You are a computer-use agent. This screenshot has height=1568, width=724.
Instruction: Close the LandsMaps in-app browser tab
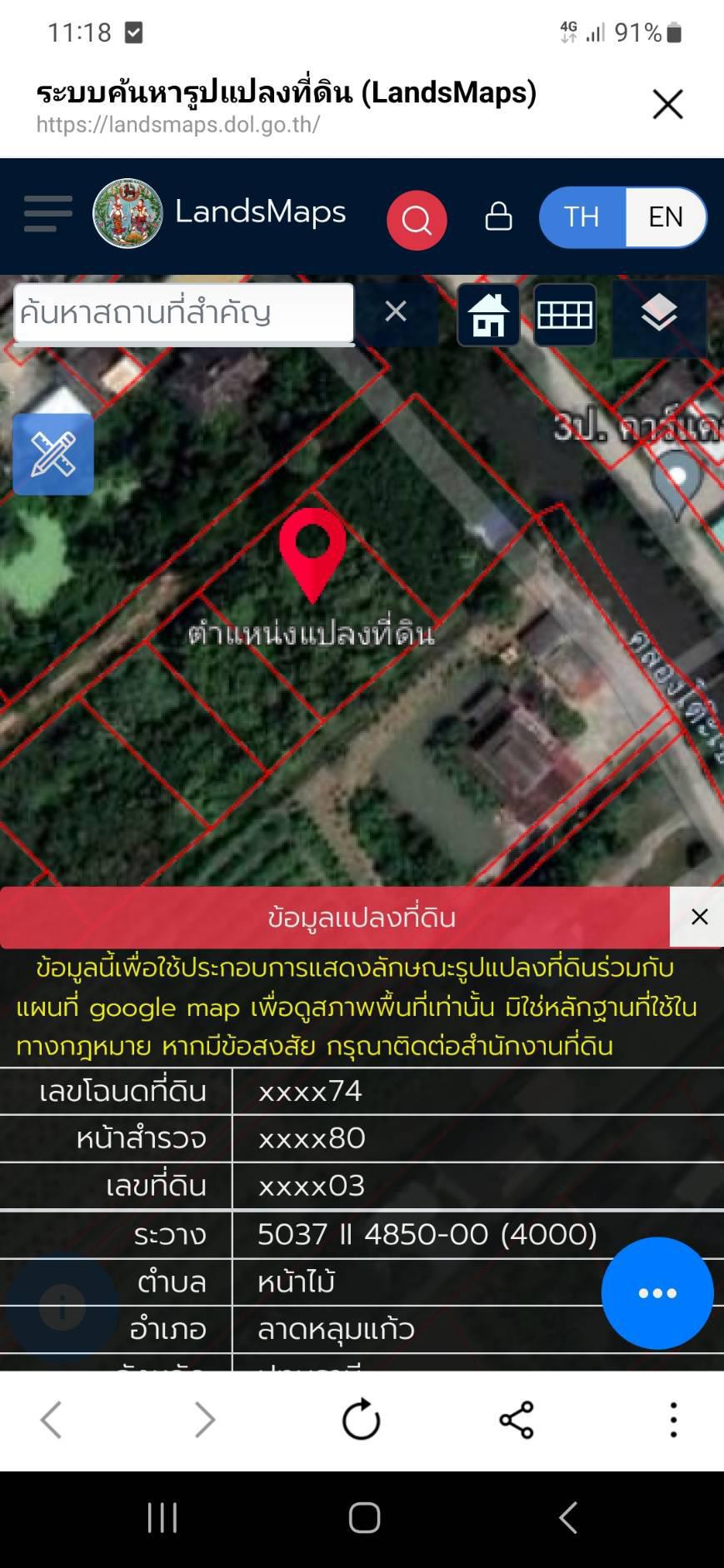[667, 104]
